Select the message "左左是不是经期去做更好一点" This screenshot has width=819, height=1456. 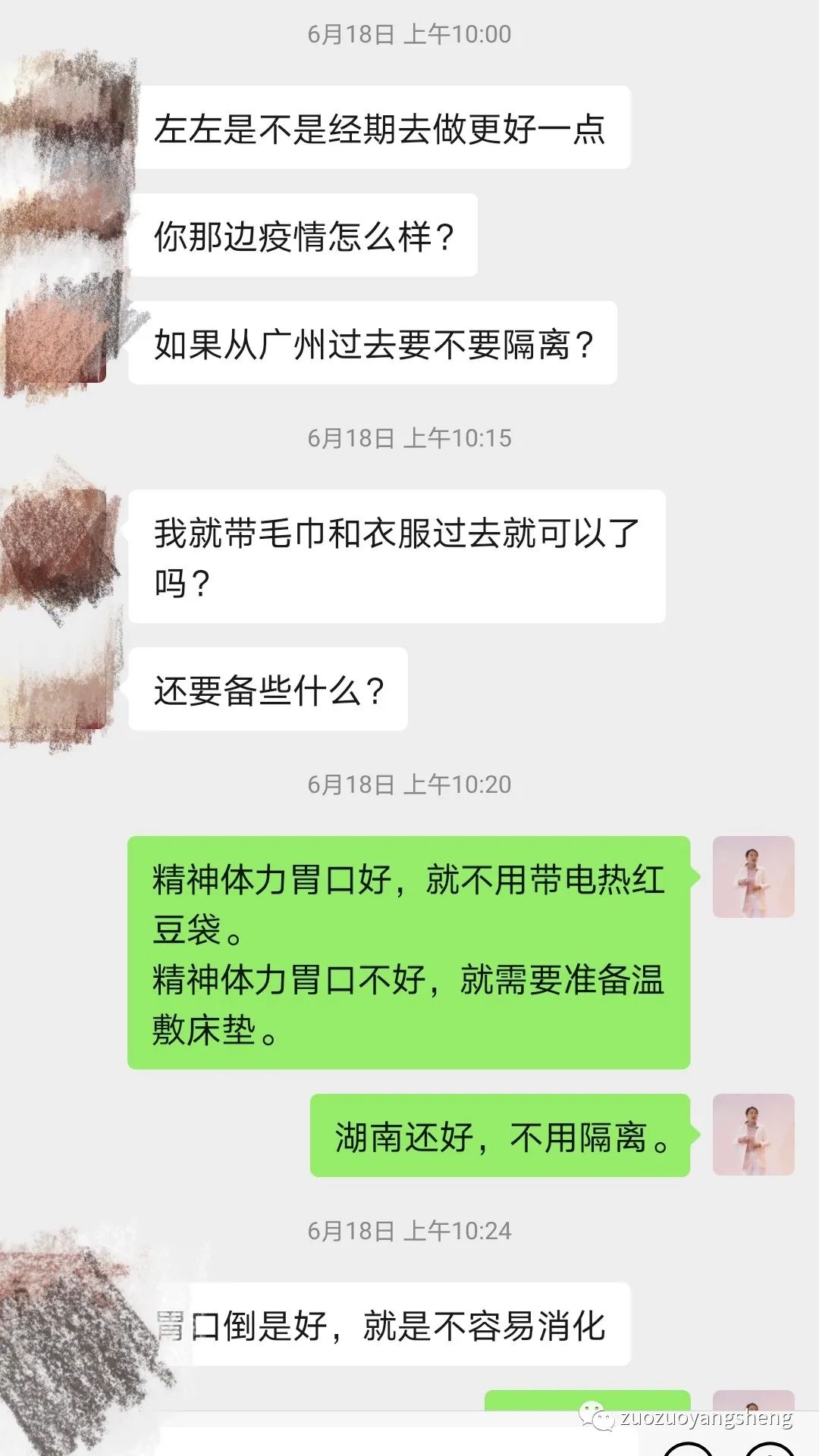(x=387, y=129)
